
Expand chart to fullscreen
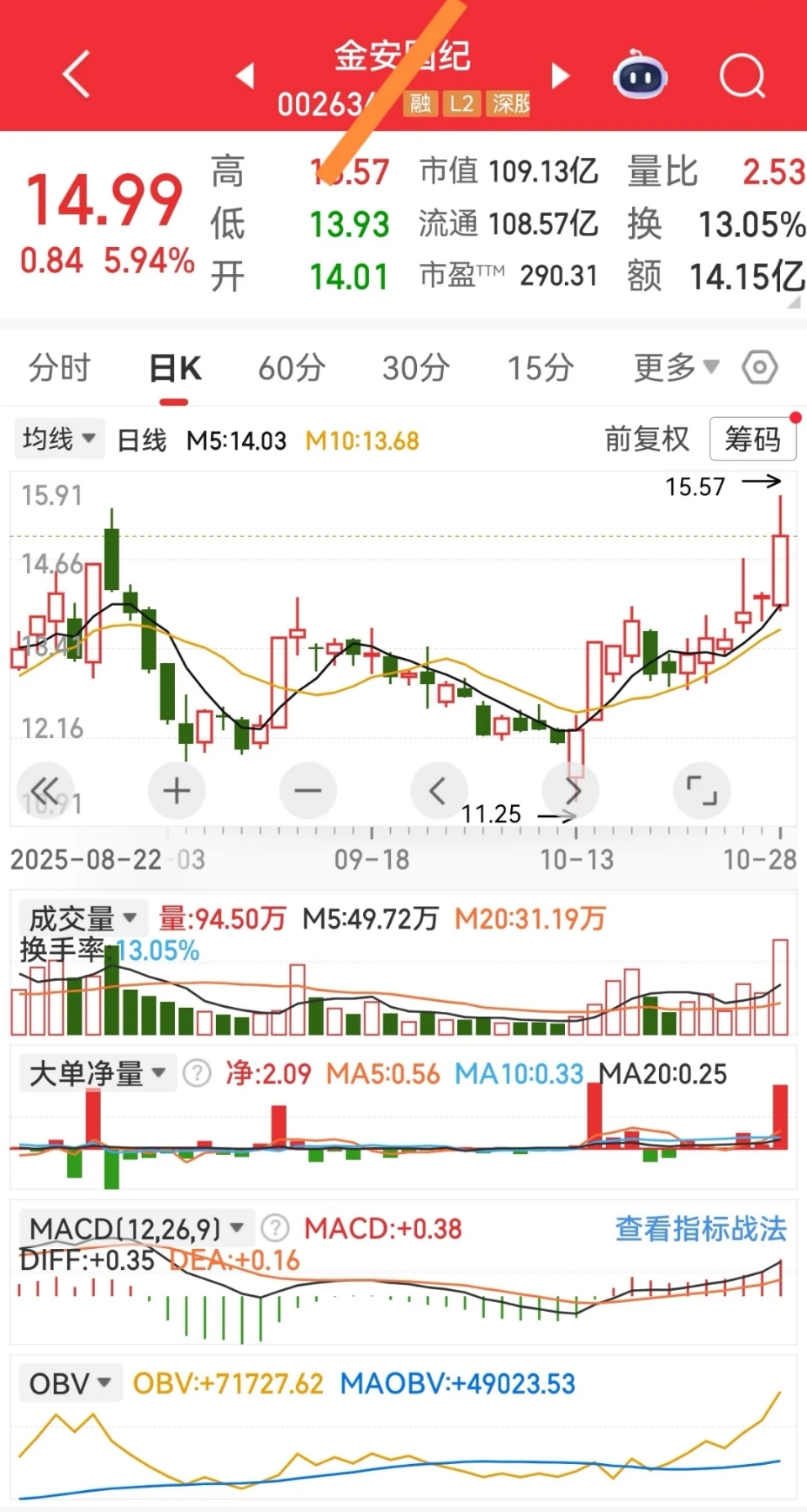tap(702, 791)
